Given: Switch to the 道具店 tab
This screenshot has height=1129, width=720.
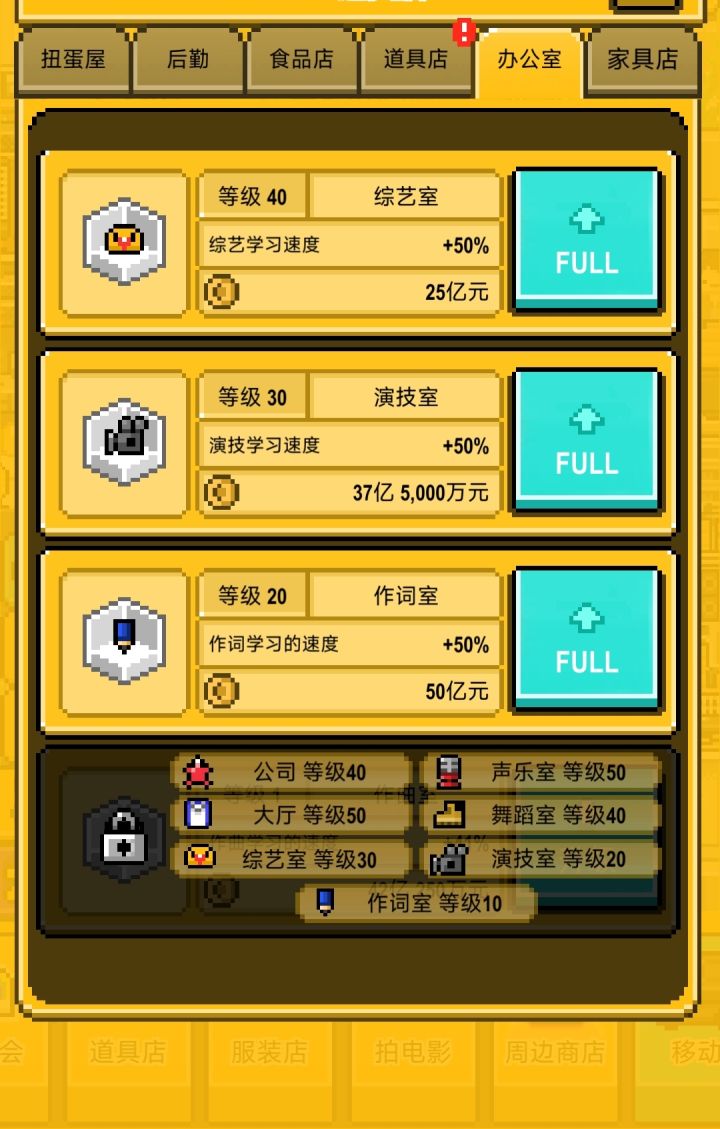Looking at the screenshot, I should coord(416,59).
